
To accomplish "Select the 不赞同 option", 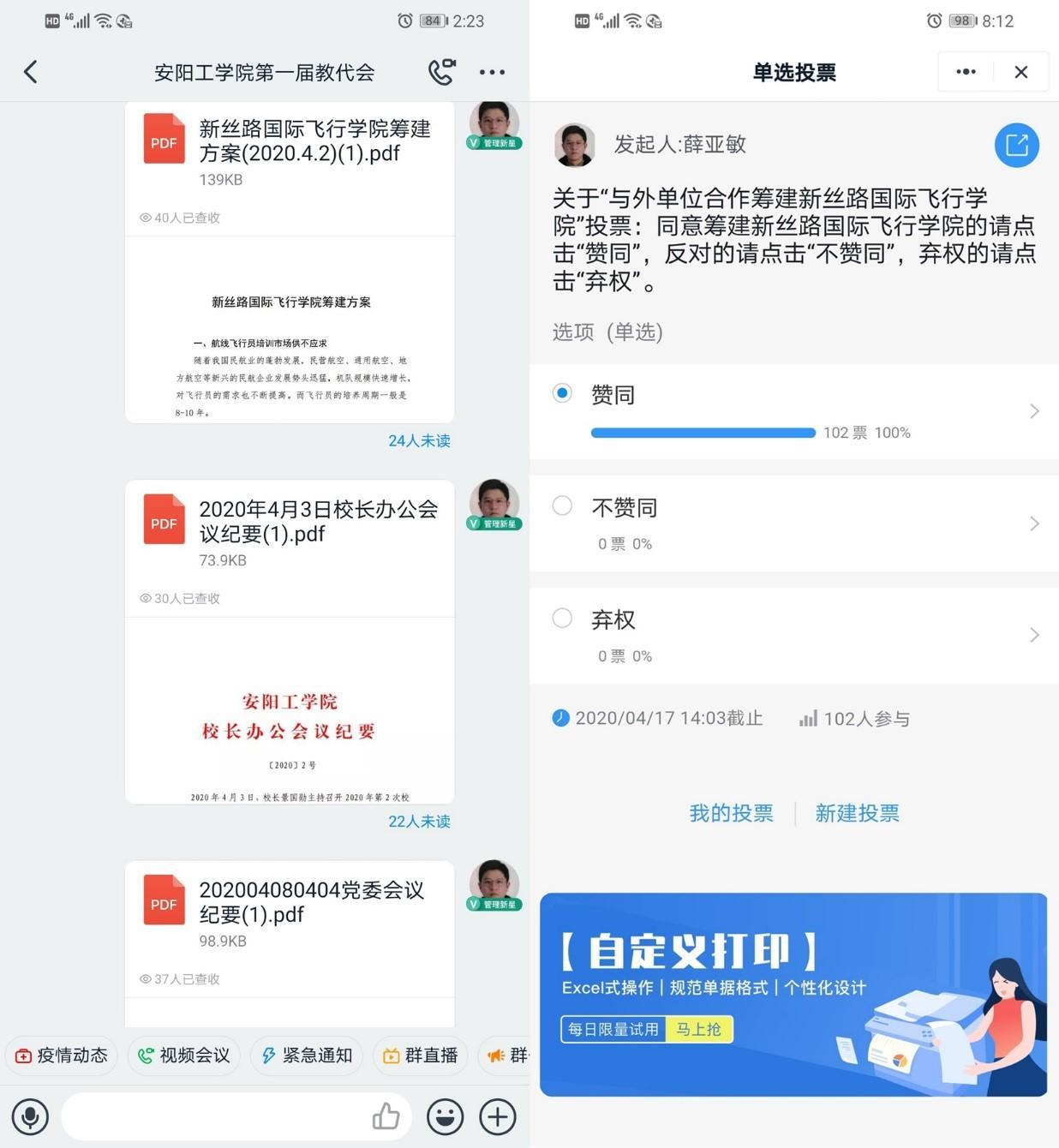I will click(563, 506).
